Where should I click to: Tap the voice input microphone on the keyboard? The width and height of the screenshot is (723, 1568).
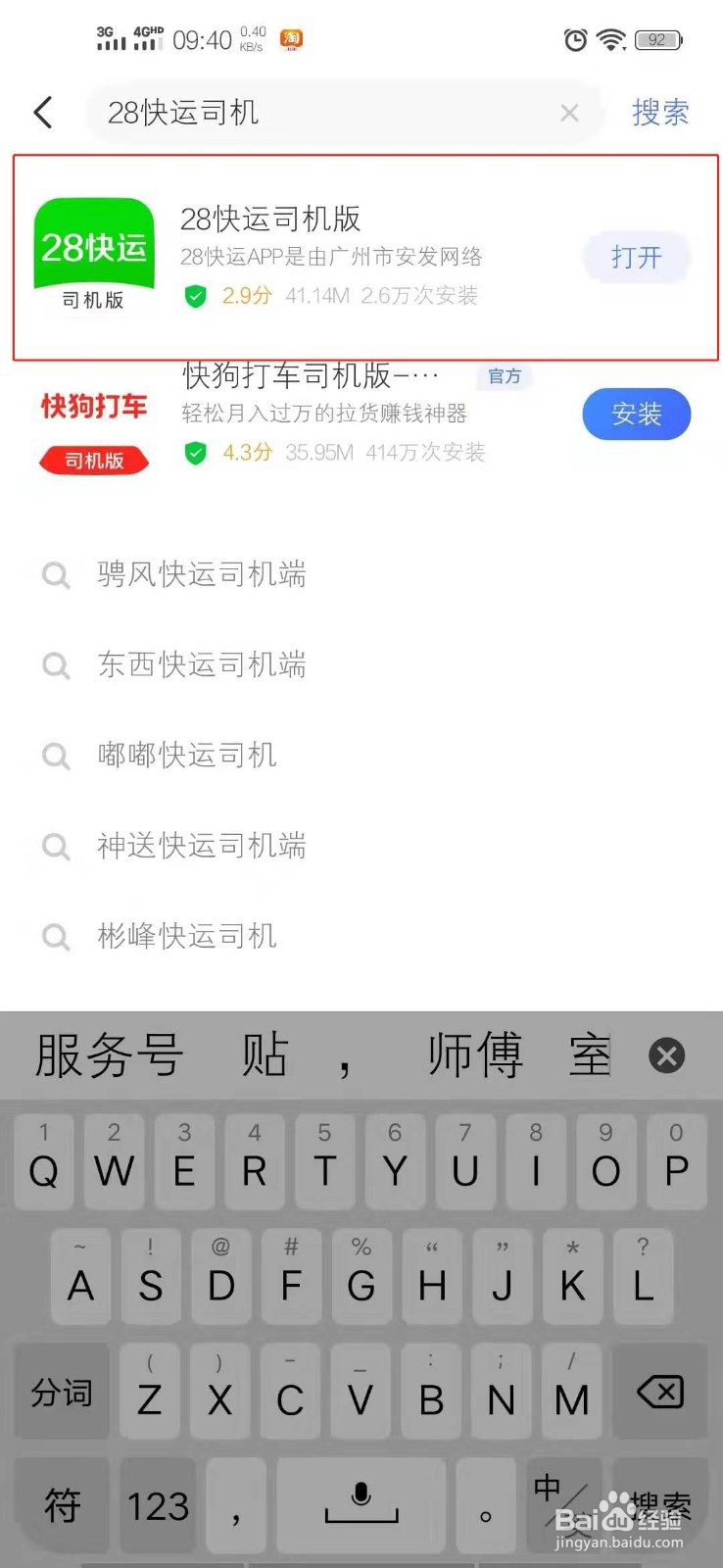[x=361, y=1506]
